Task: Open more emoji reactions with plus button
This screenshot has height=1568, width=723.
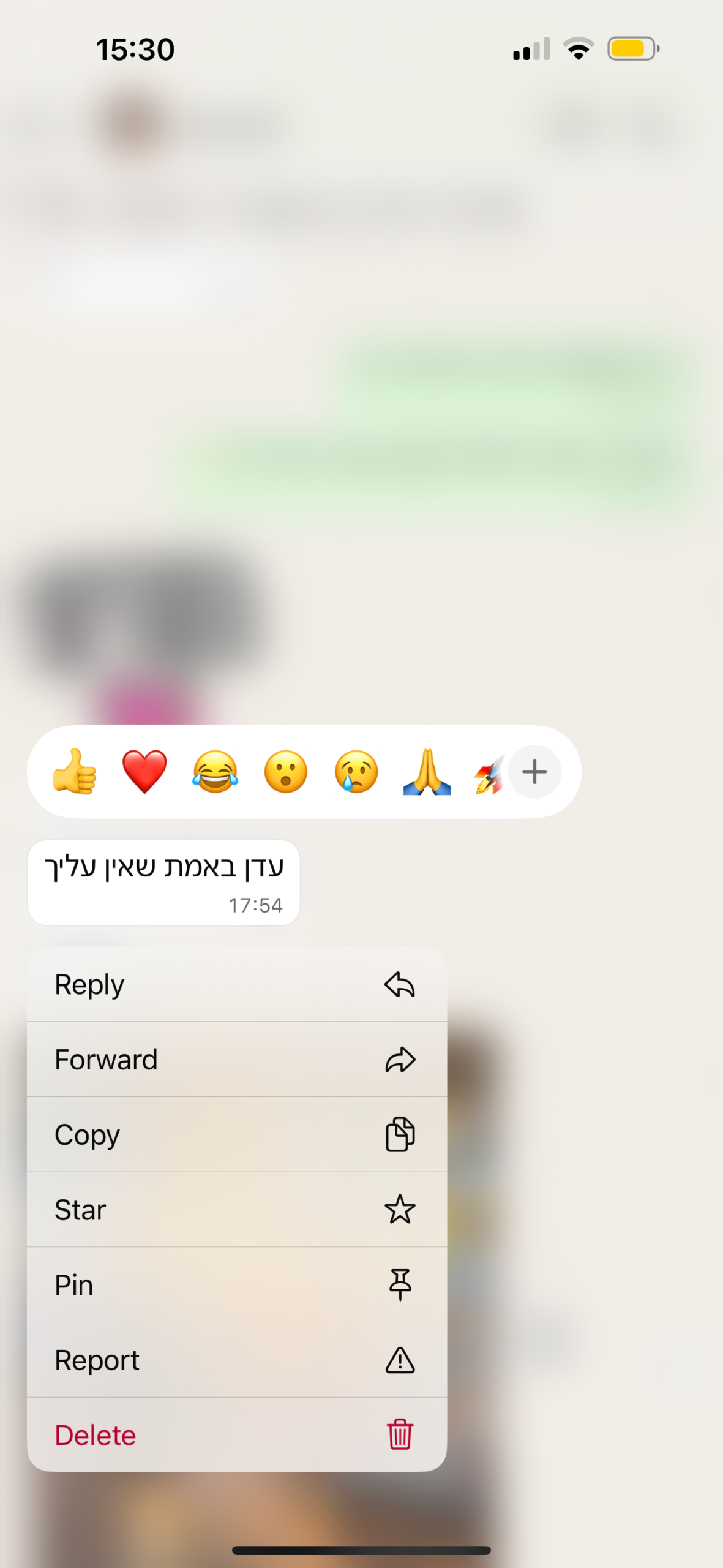Action: click(x=534, y=771)
